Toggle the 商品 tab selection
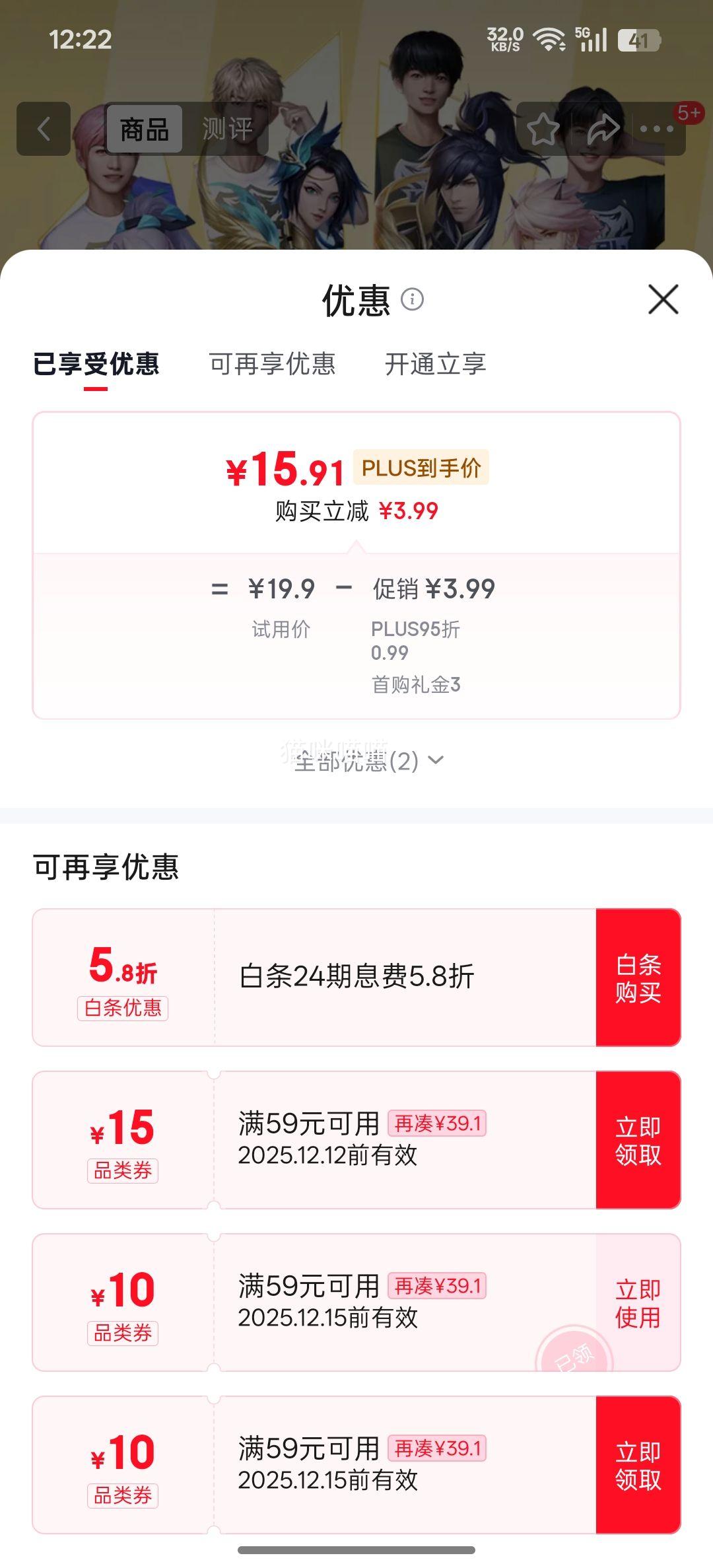This screenshot has width=713, height=1568. [145, 130]
